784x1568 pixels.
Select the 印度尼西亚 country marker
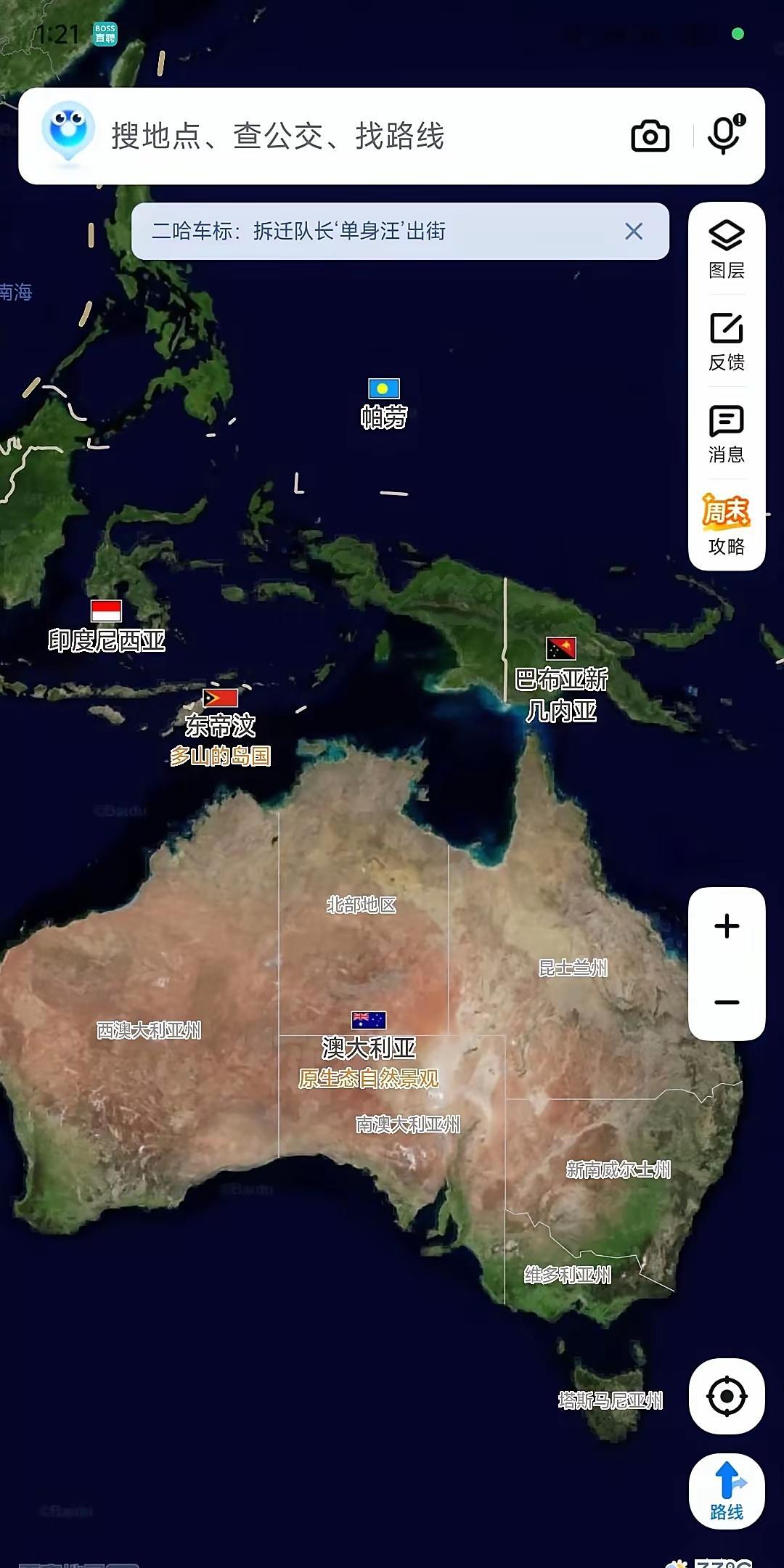point(106,626)
